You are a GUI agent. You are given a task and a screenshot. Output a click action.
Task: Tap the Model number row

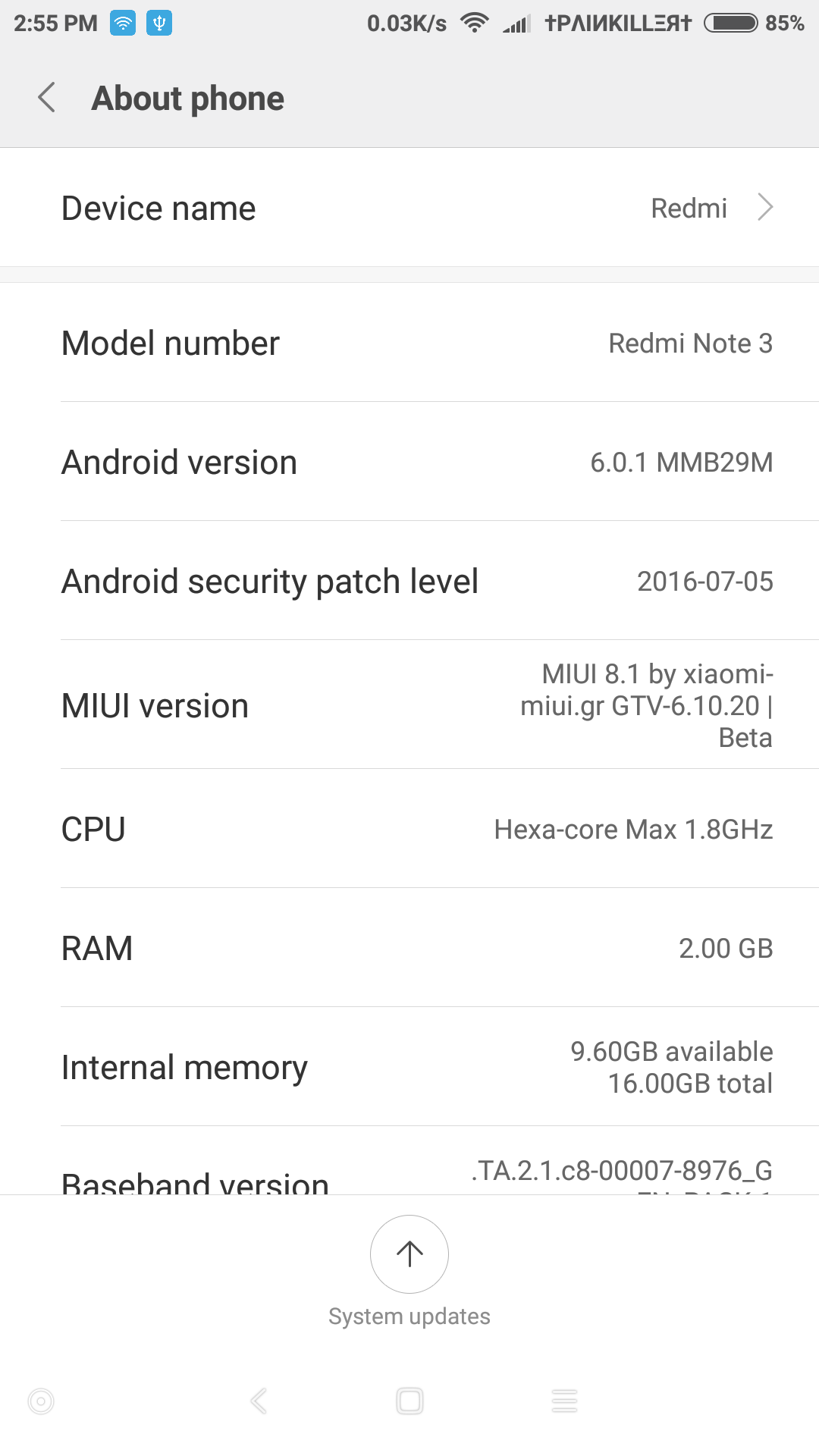pos(409,343)
